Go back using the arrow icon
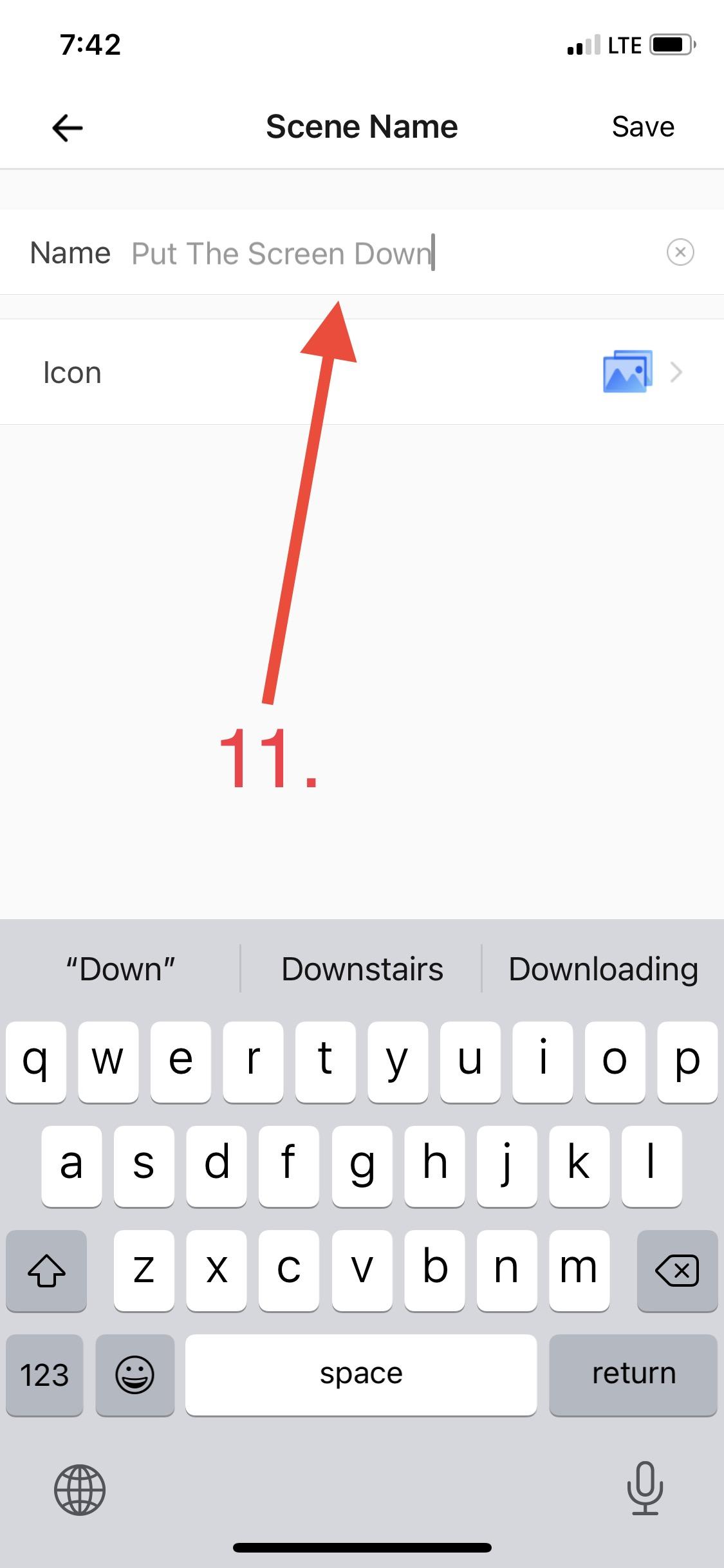Image resolution: width=724 pixels, height=1568 pixels. click(67, 127)
